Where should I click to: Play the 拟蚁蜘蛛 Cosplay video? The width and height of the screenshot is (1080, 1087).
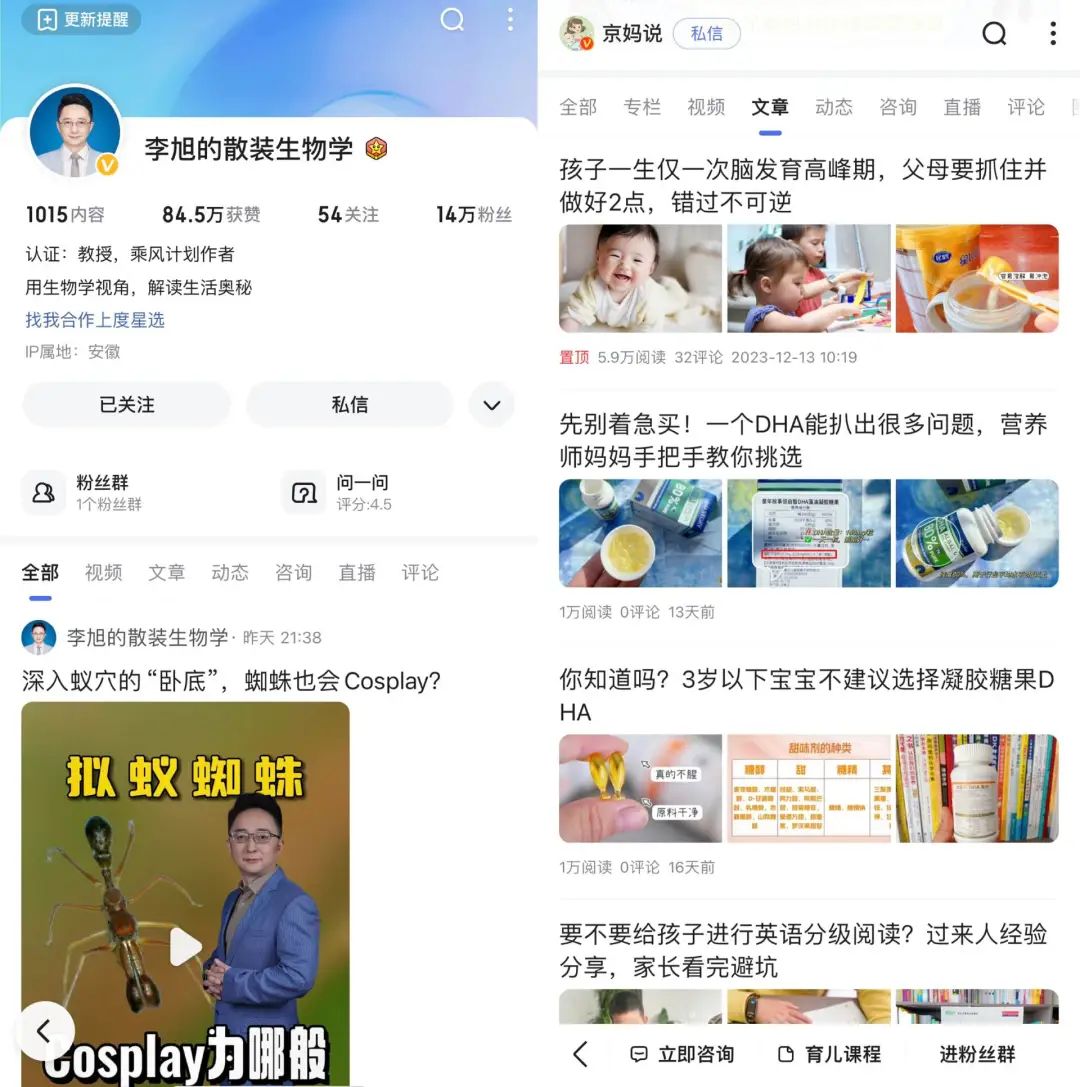[185, 946]
